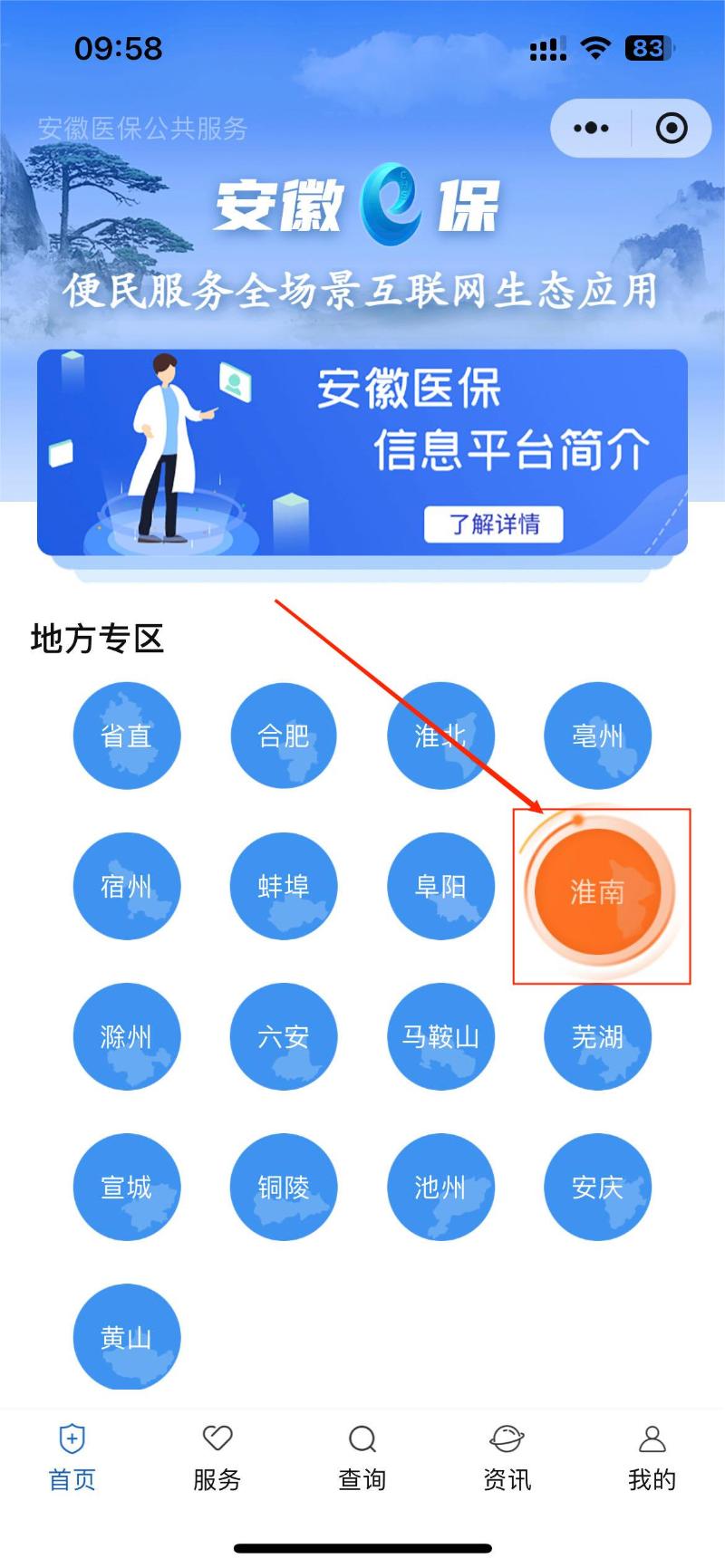Open the highlighted 淮南 zone
This screenshot has width=725, height=1568.
tap(597, 892)
